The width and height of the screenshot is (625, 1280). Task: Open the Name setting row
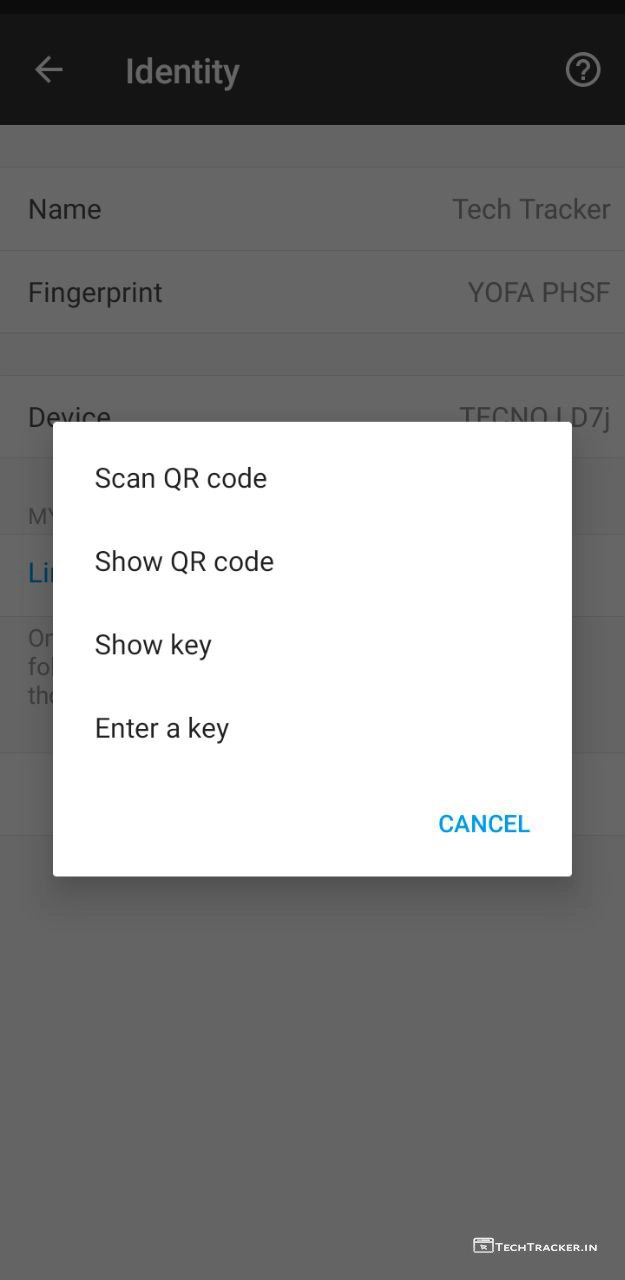click(312, 209)
